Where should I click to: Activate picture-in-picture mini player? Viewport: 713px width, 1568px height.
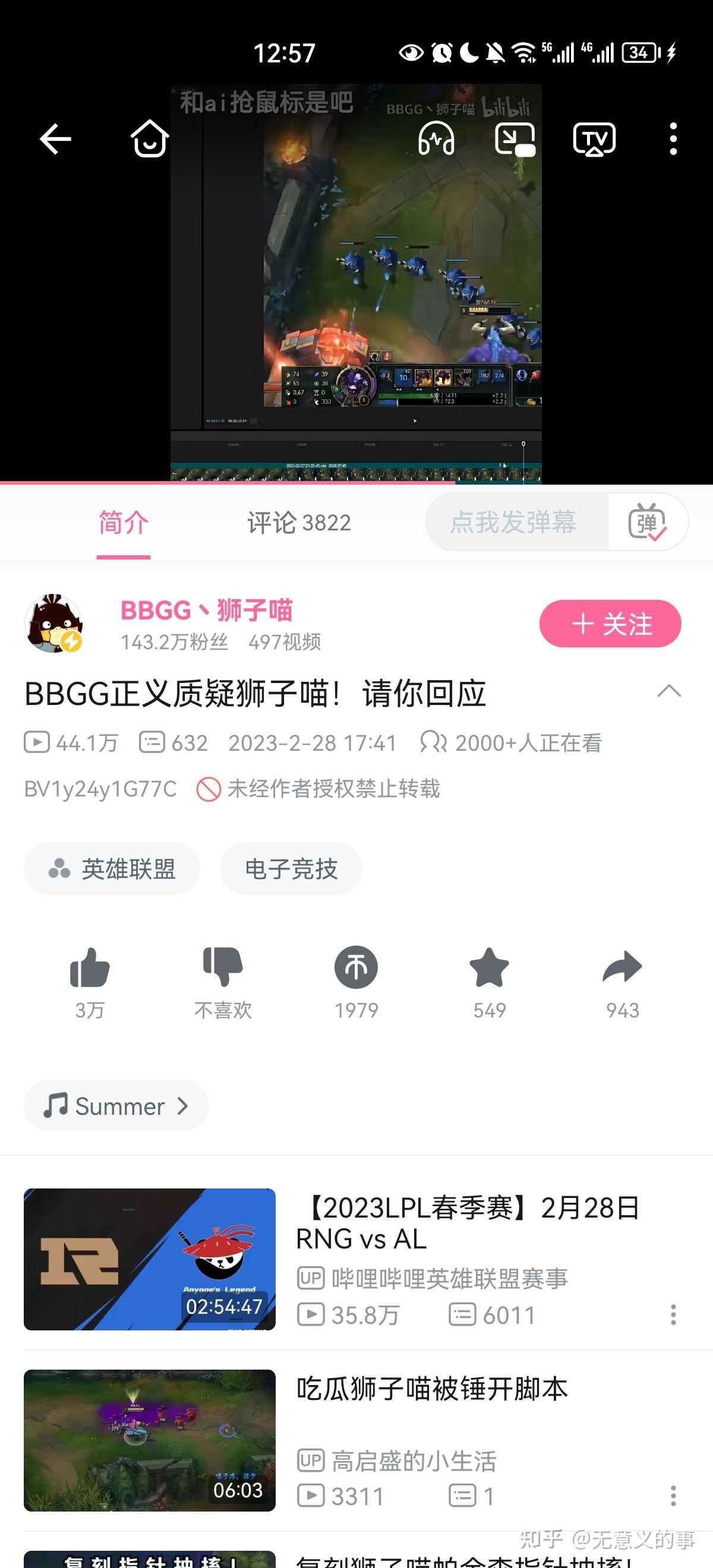tap(517, 139)
